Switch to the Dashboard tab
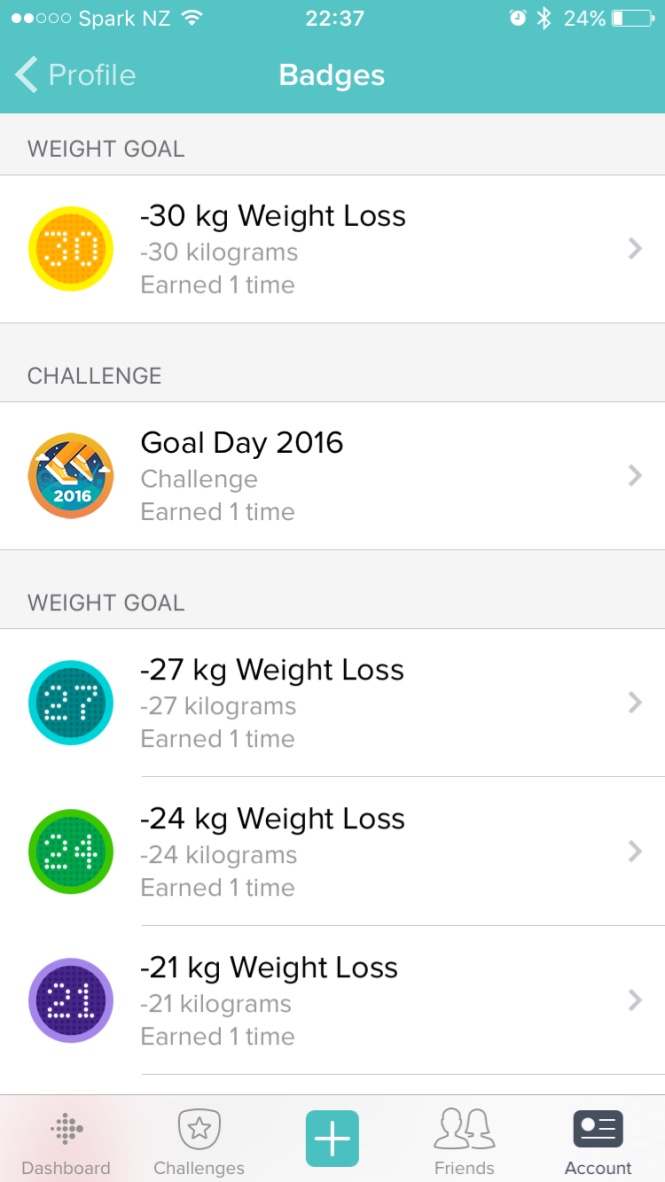The width and height of the screenshot is (665, 1182). 66,1142
